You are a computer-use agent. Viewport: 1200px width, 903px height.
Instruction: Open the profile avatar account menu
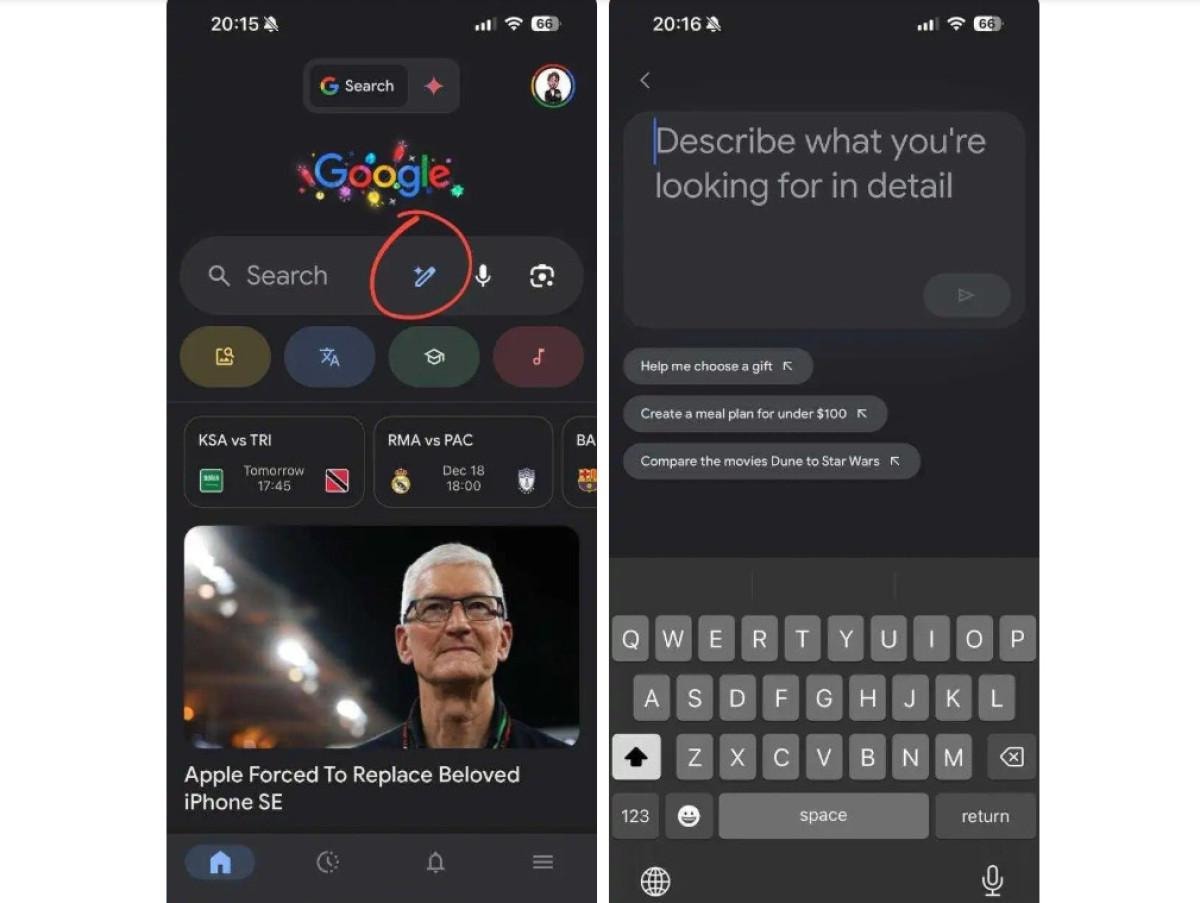(552, 87)
